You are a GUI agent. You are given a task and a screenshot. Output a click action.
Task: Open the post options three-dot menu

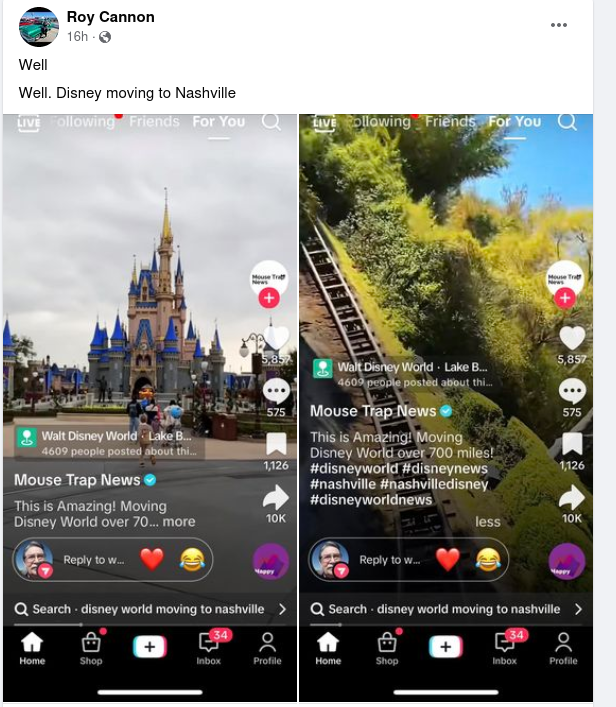[559, 26]
